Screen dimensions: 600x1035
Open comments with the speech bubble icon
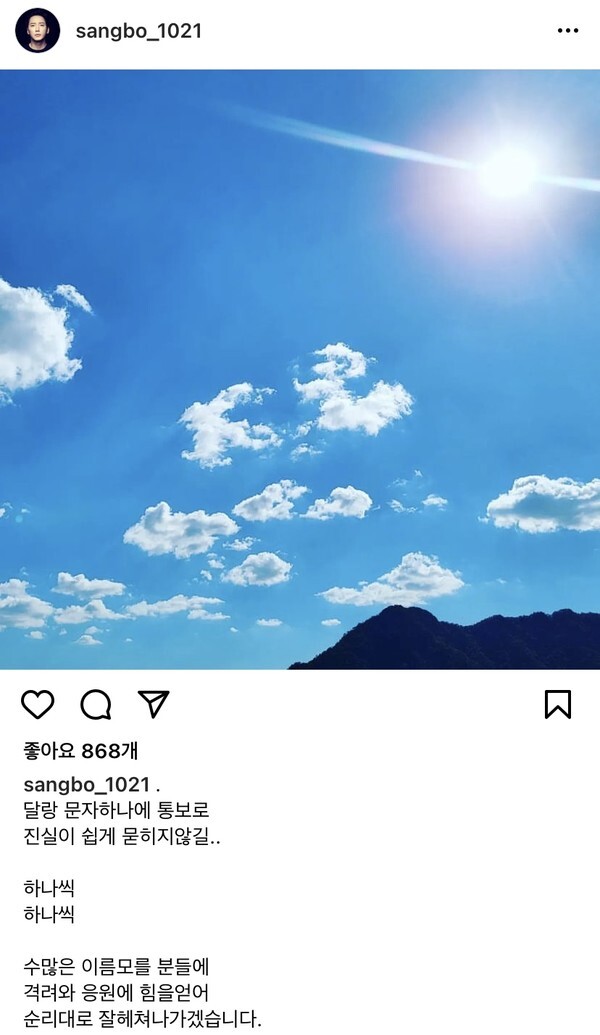coord(96,704)
